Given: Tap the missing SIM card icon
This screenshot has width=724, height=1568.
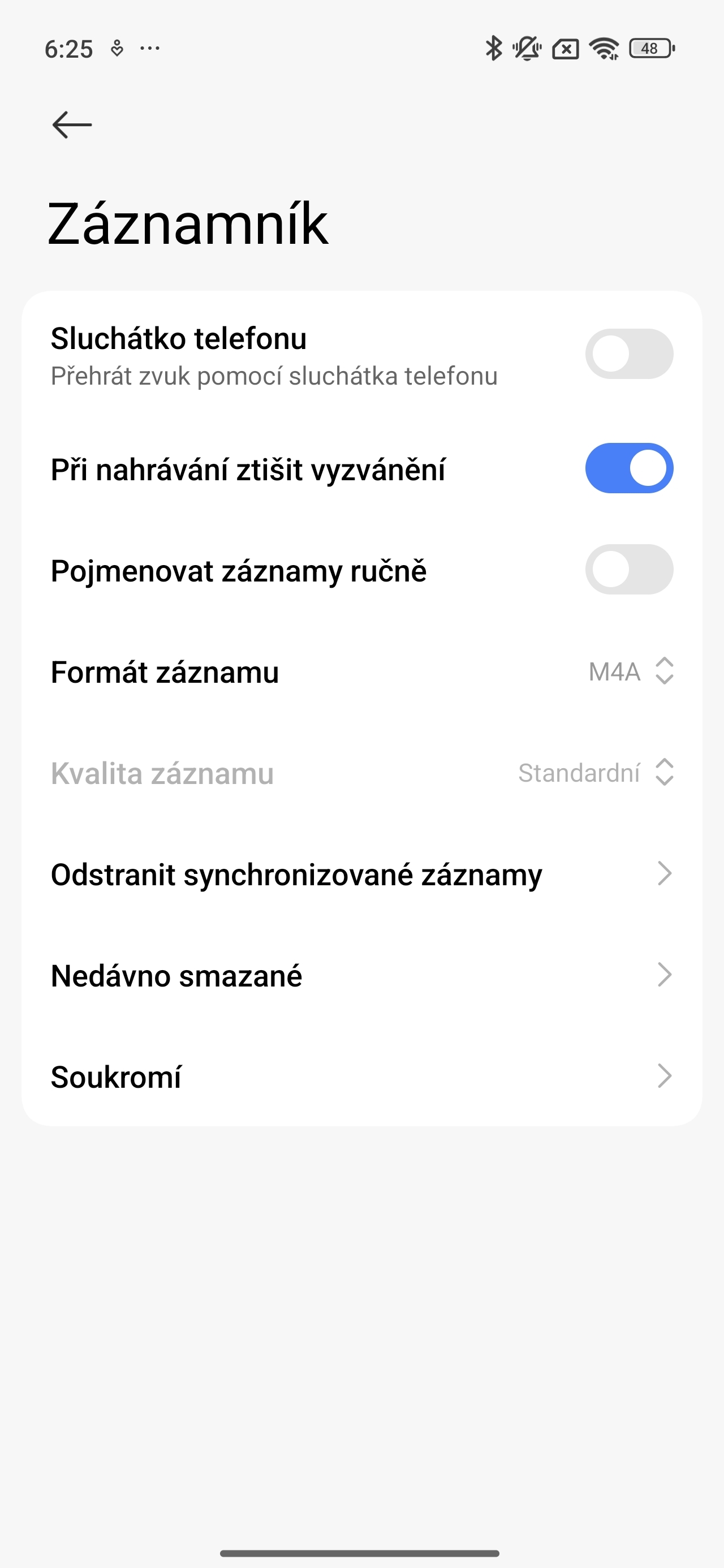Looking at the screenshot, I should tap(565, 49).
